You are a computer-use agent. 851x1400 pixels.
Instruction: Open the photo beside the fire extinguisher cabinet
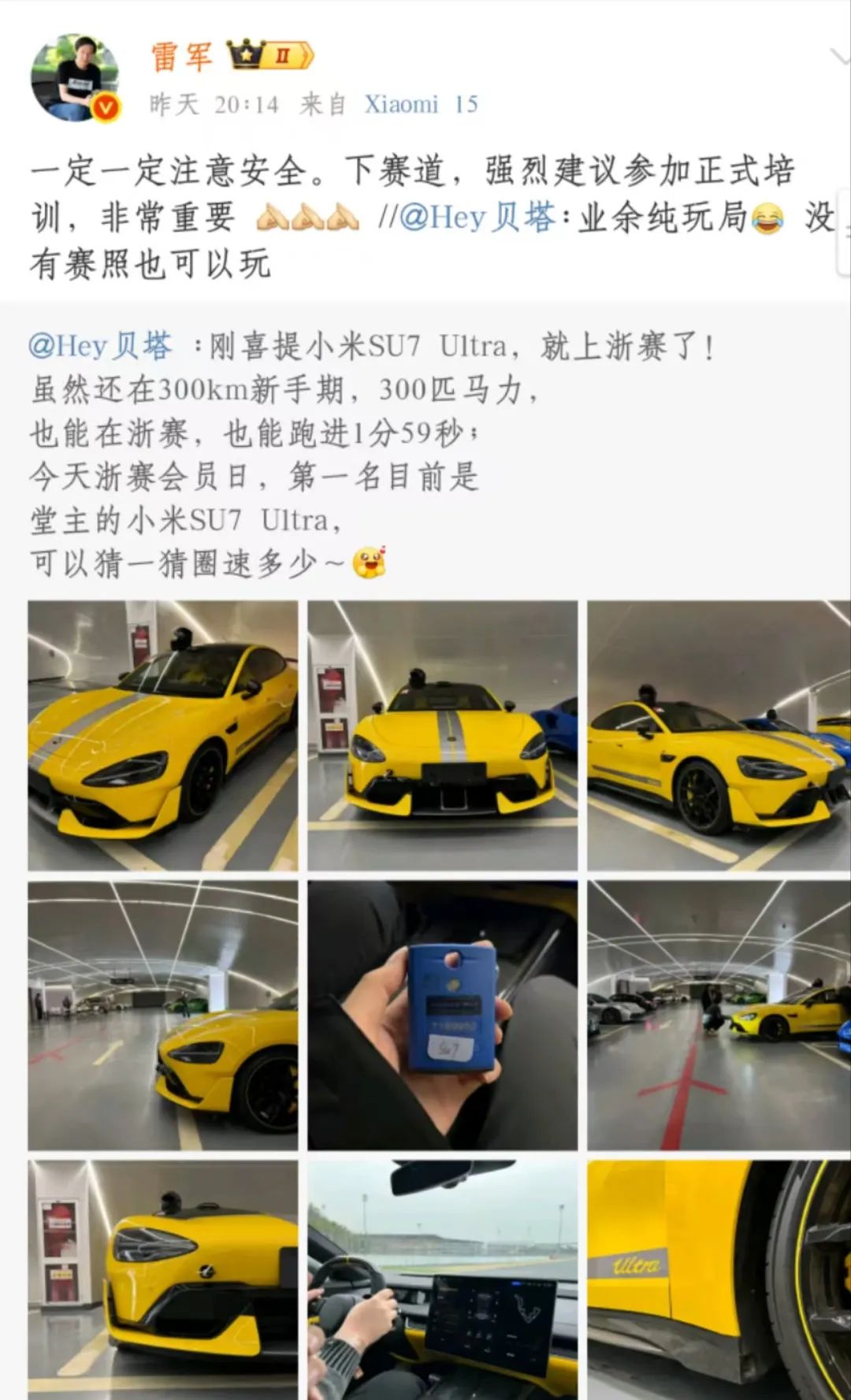click(x=163, y=1279)
